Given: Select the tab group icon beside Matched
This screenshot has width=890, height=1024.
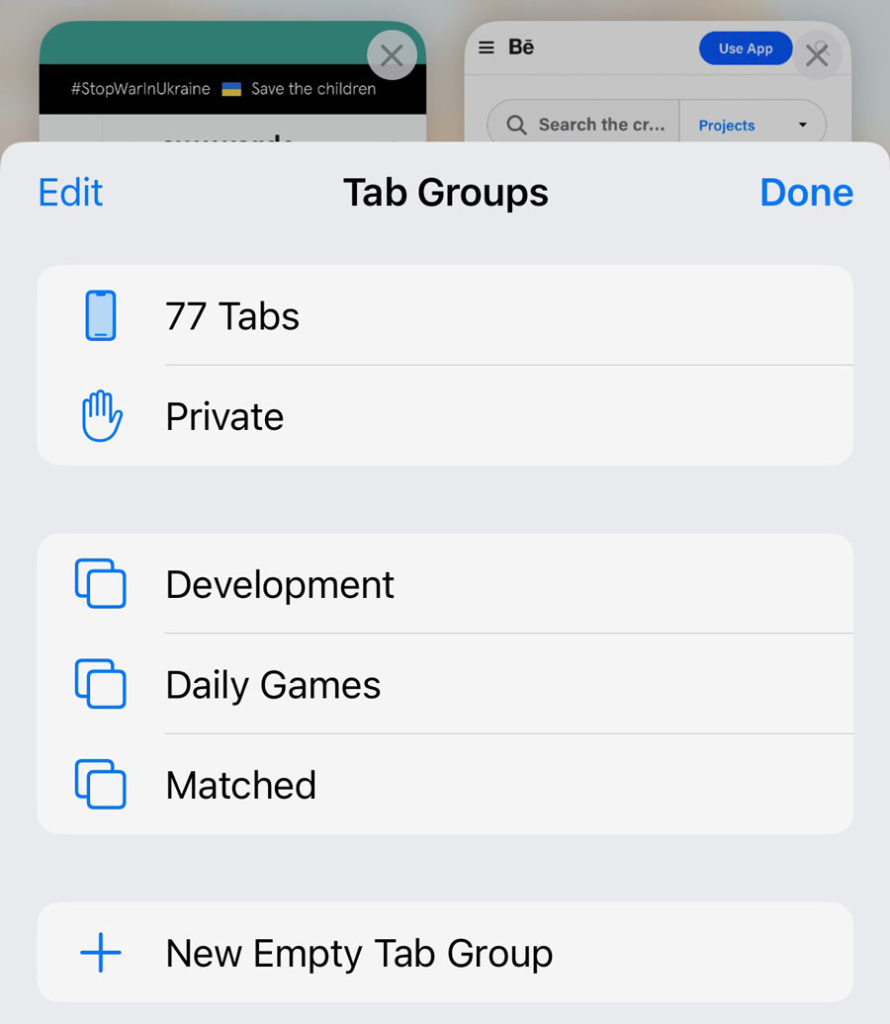Looking at the screenshot, I should tap(100, 785).
